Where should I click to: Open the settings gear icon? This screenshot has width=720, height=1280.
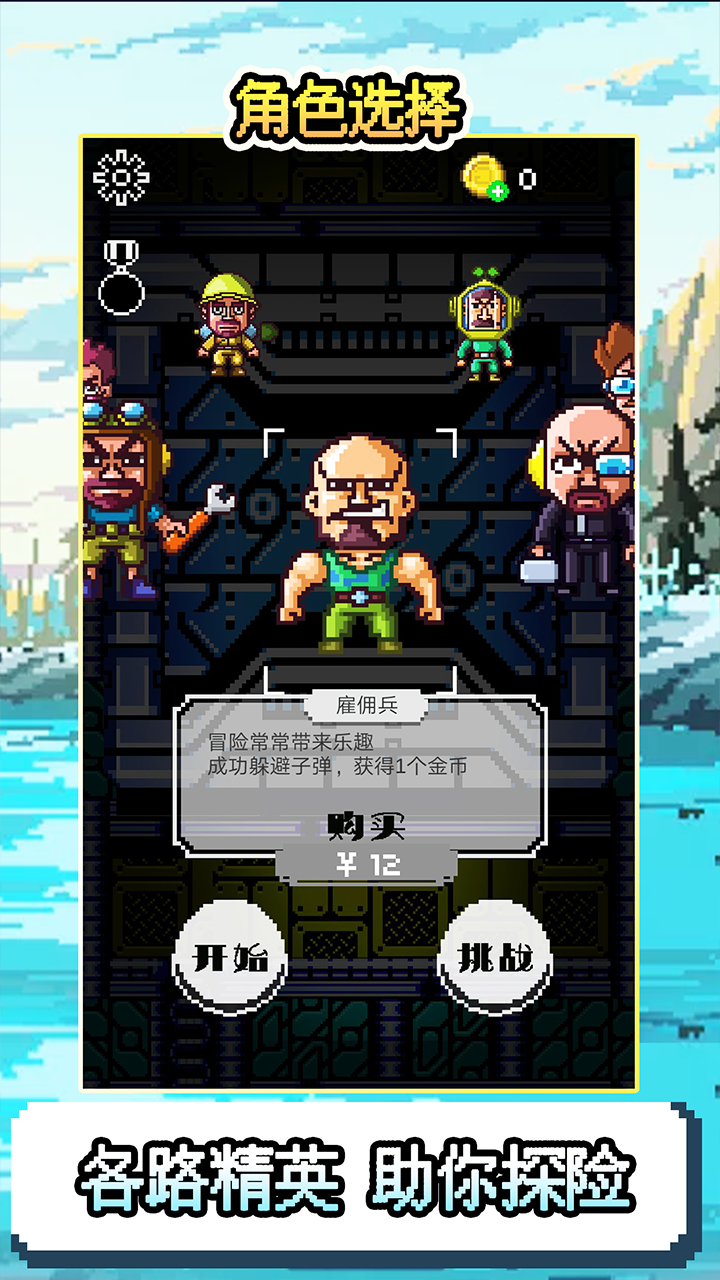[x=120, y=178]
